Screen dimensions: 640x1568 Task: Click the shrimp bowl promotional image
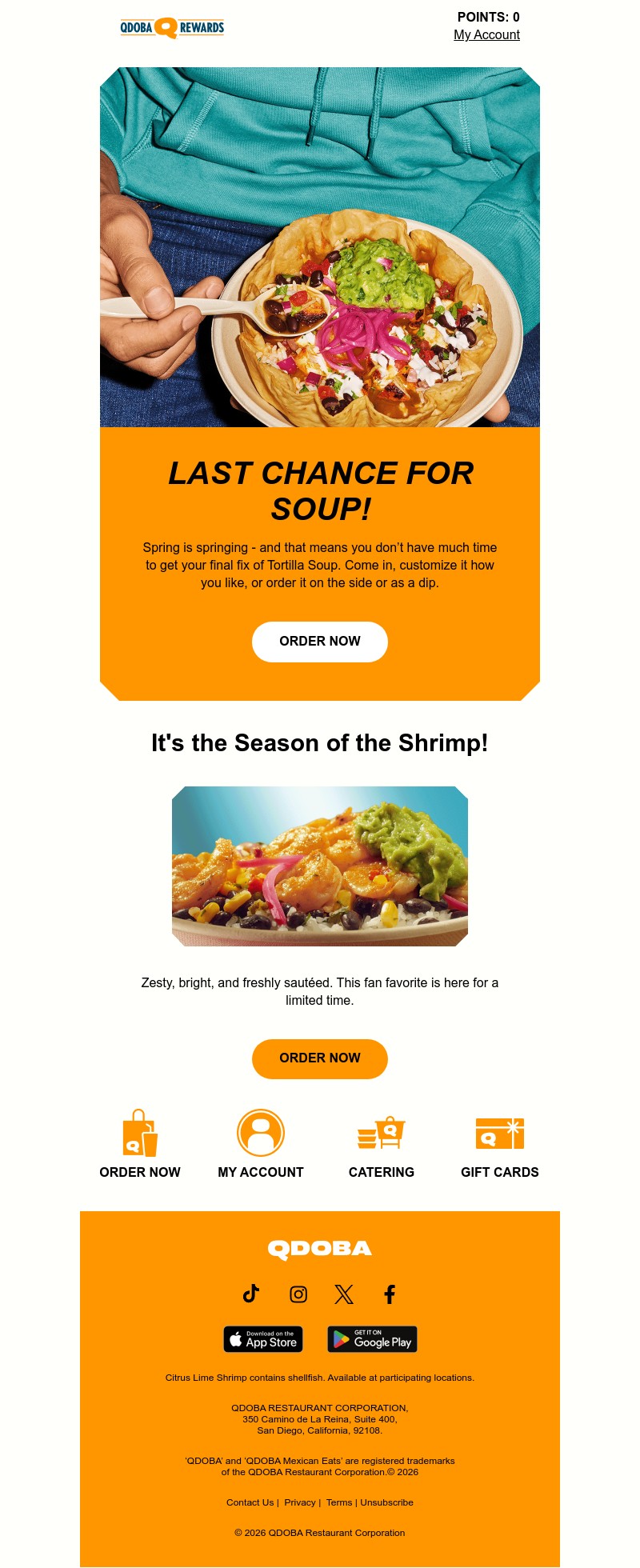319,866
